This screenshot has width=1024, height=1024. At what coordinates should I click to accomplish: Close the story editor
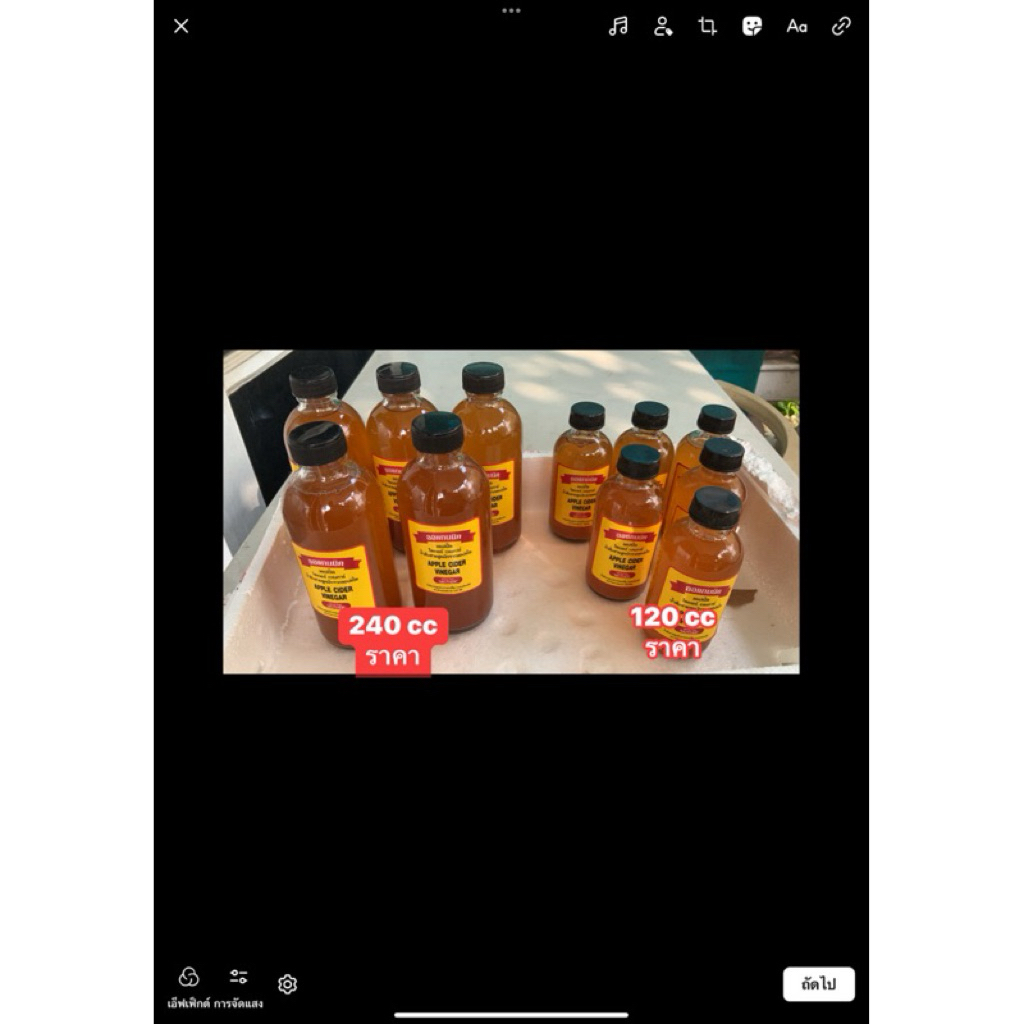pyautogui.click(x=181, y=26)
